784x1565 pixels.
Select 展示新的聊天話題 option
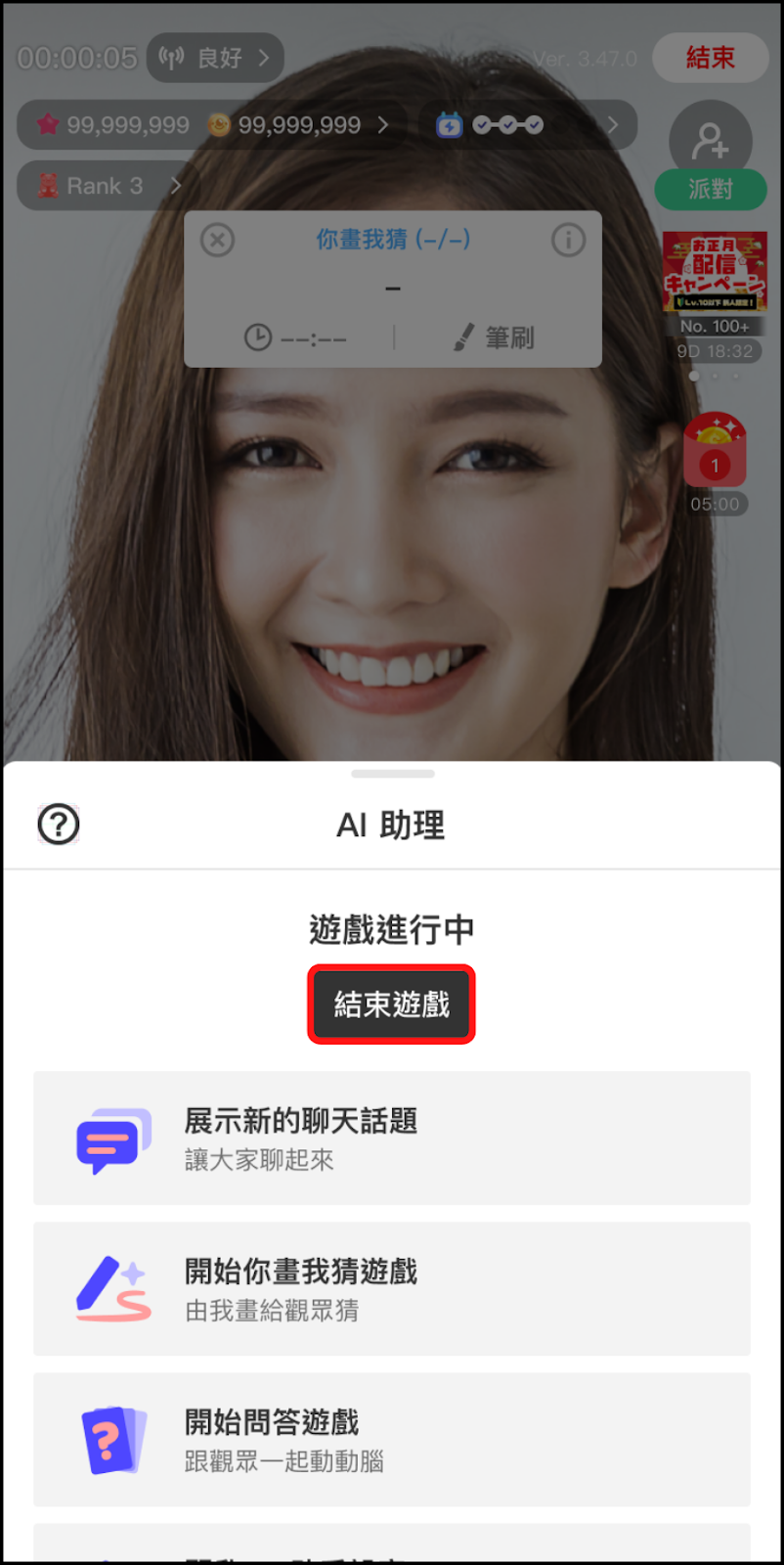(x=391, y=1139)
